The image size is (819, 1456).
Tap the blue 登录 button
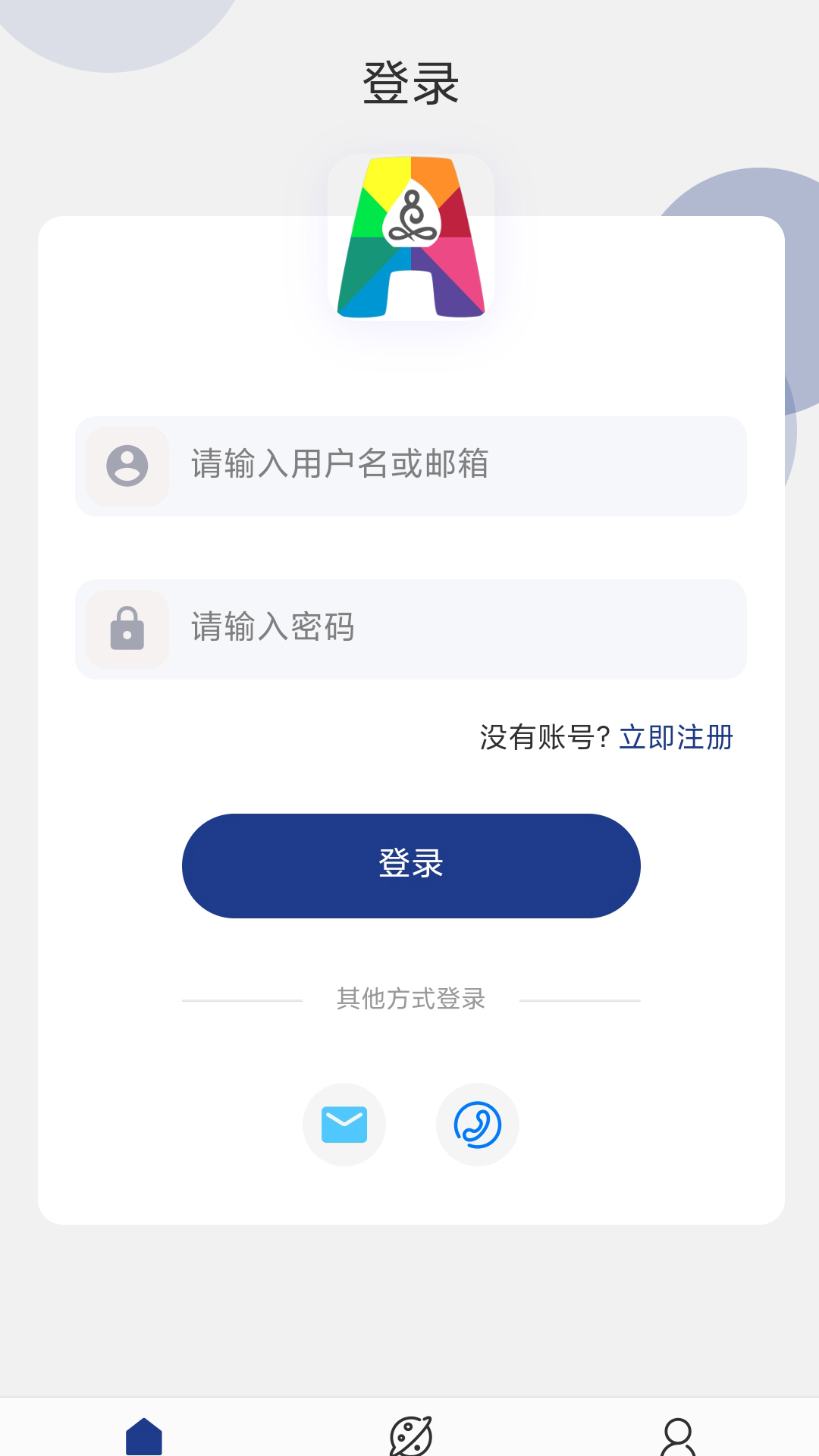411,865
